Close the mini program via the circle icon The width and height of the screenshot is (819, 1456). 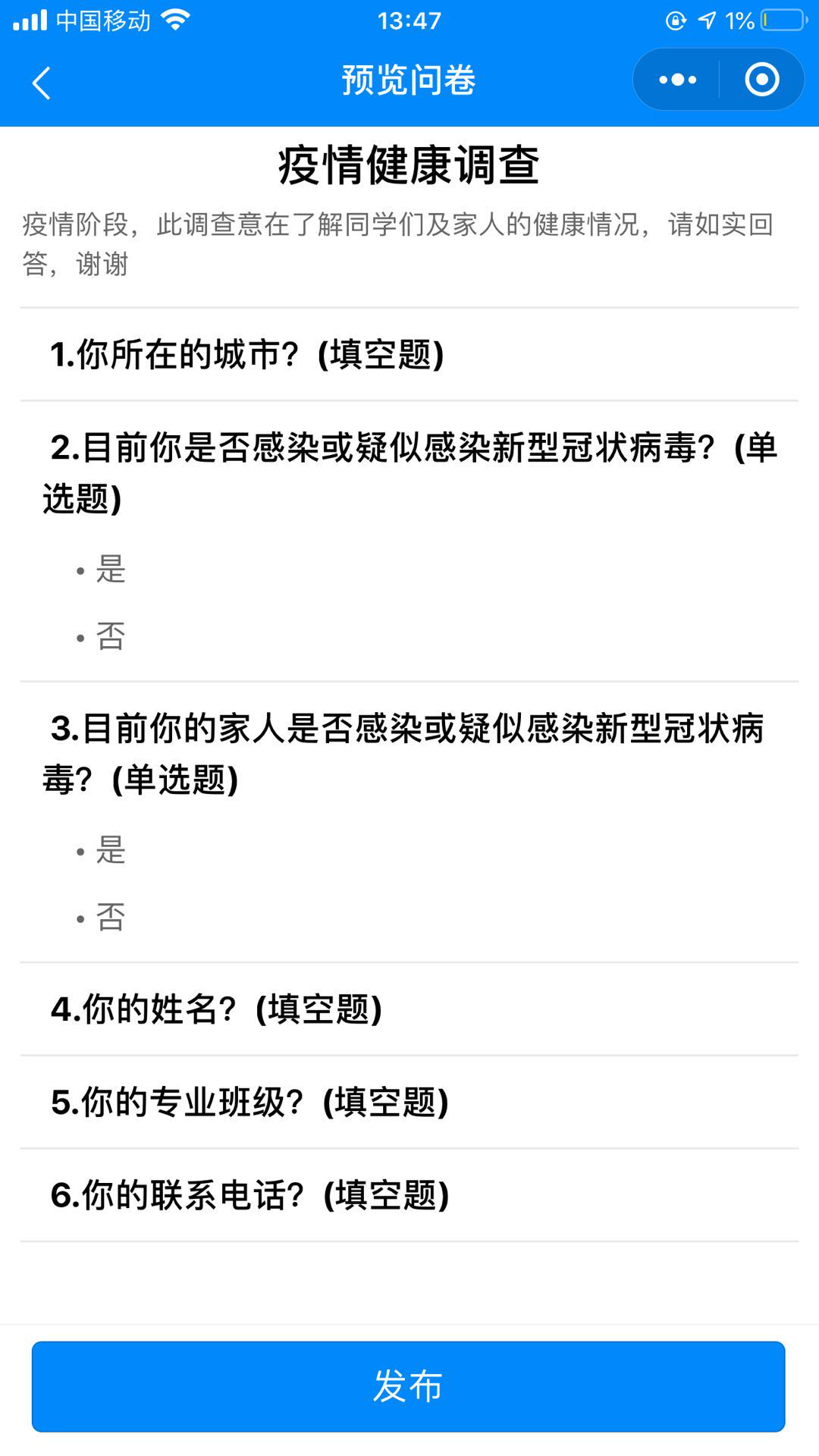click(x=761, y=80)
